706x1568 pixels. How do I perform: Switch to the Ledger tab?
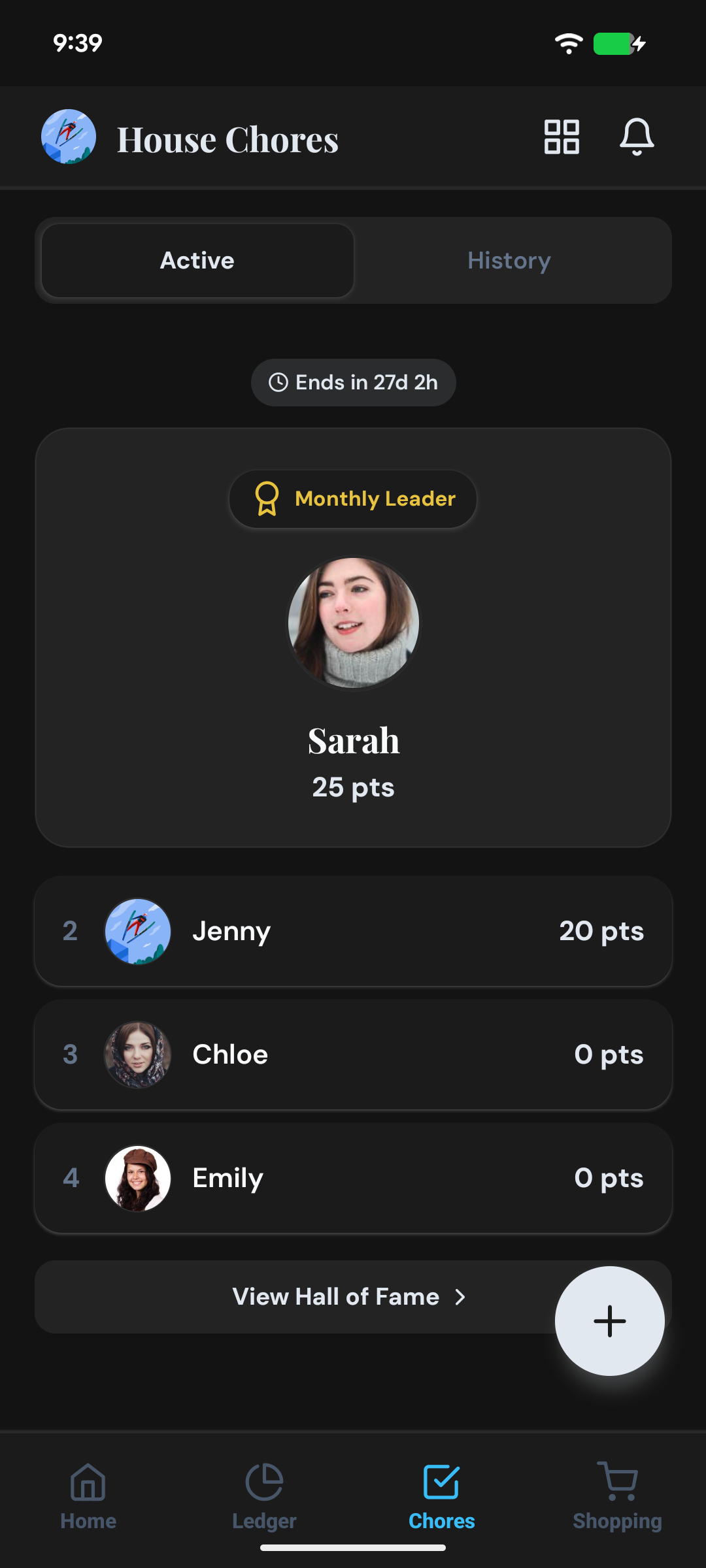tap(264, 1496)
